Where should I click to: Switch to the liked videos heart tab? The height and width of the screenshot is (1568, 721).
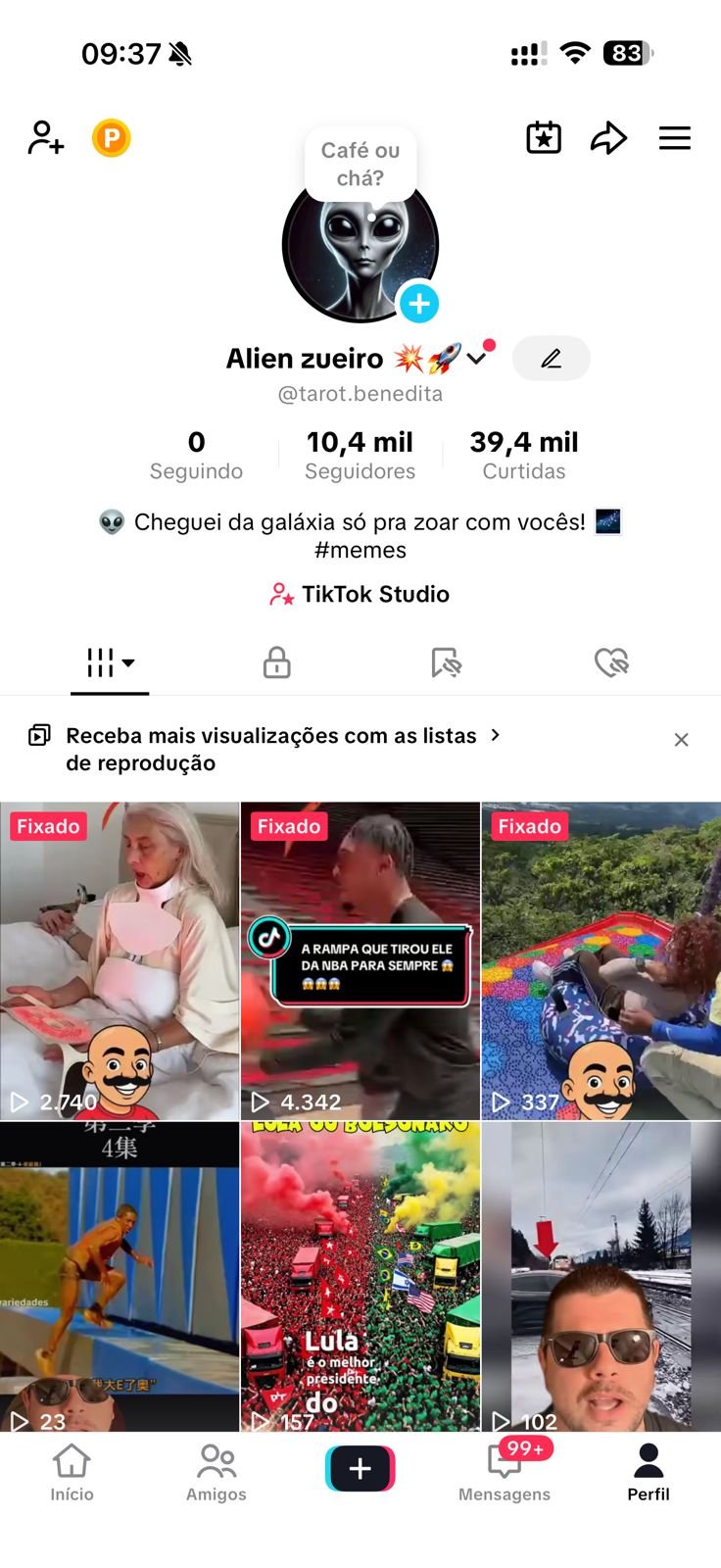[x=611, y=663]
